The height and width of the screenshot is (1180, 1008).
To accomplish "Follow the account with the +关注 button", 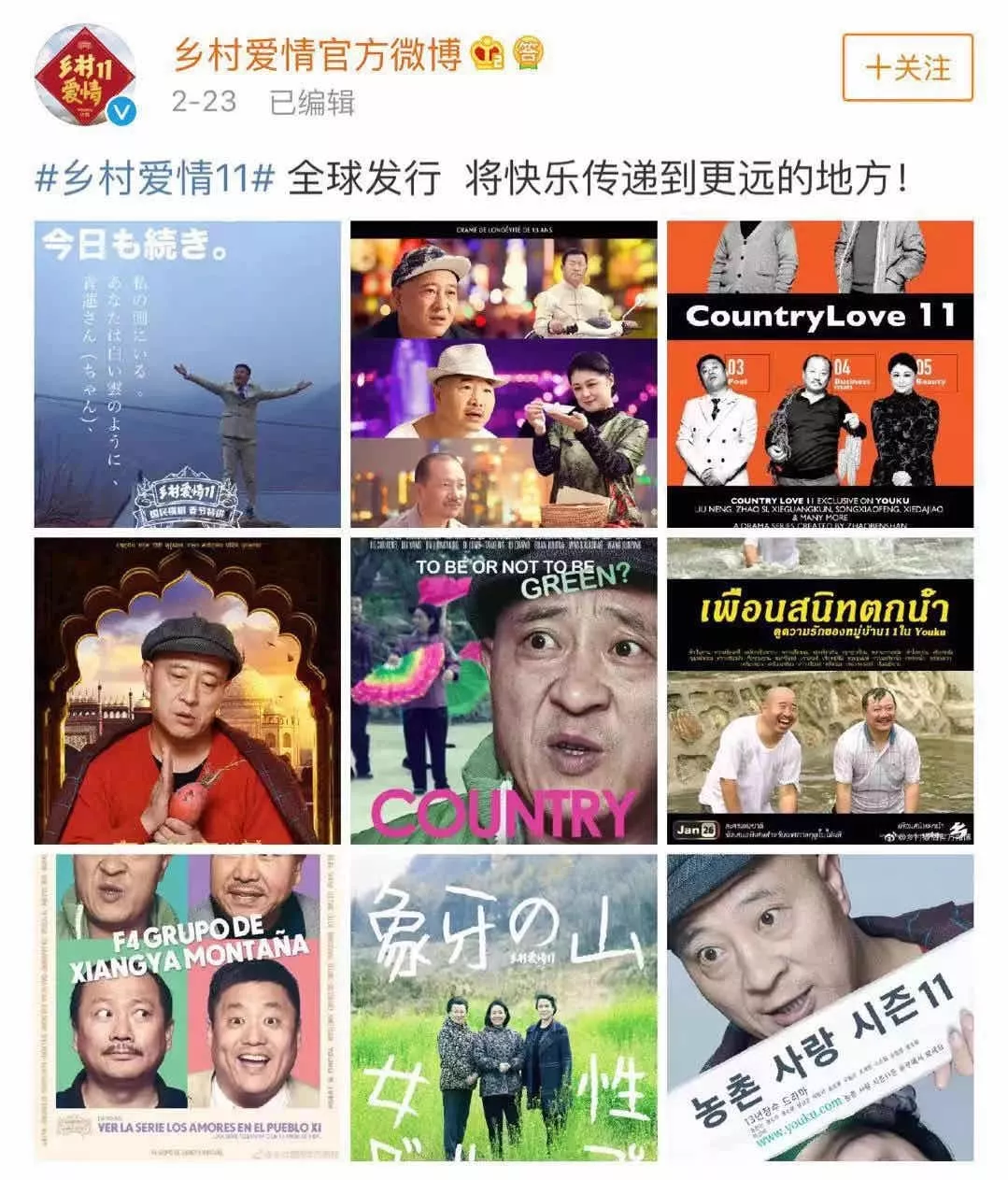I will pyautogui.click(x=907, y=67).
